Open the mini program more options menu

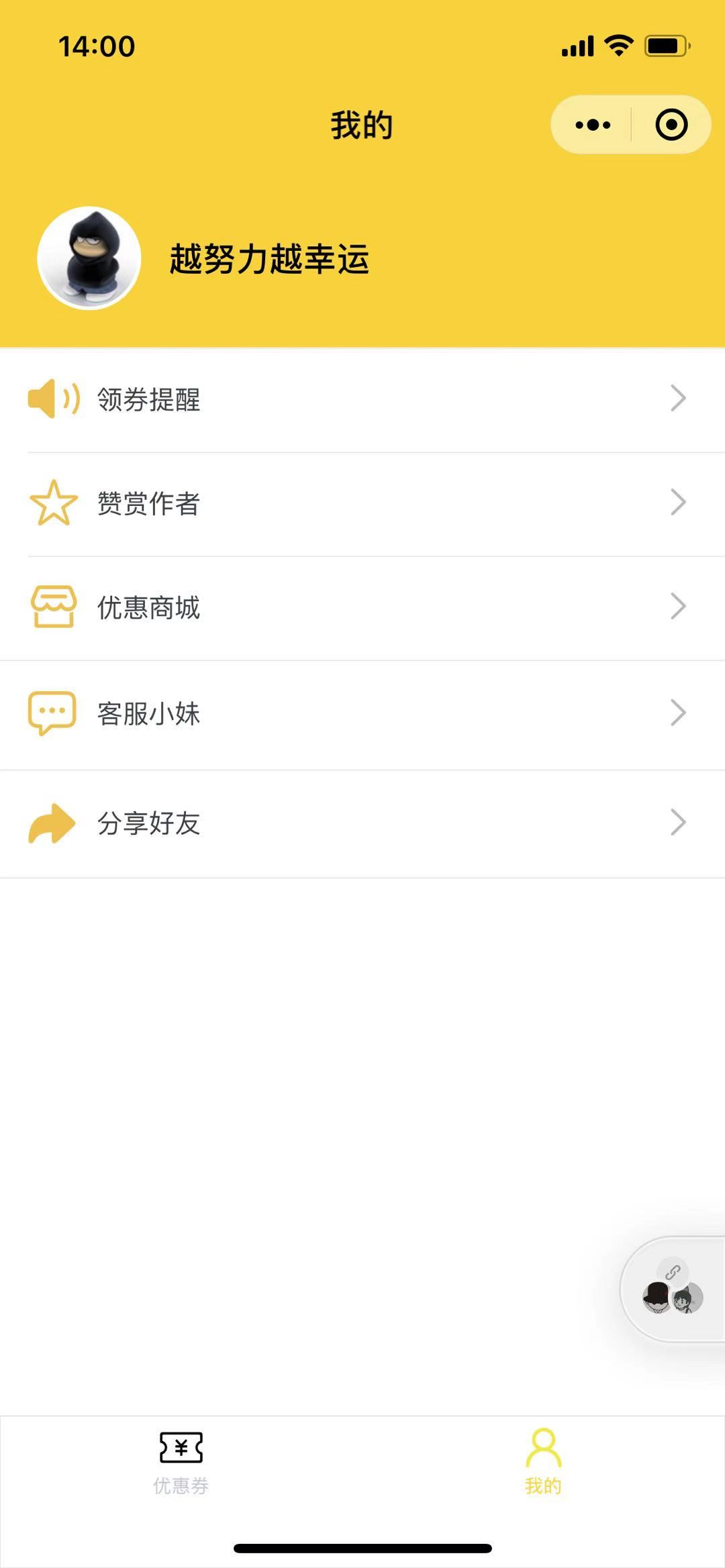click(x=593, y=125)
